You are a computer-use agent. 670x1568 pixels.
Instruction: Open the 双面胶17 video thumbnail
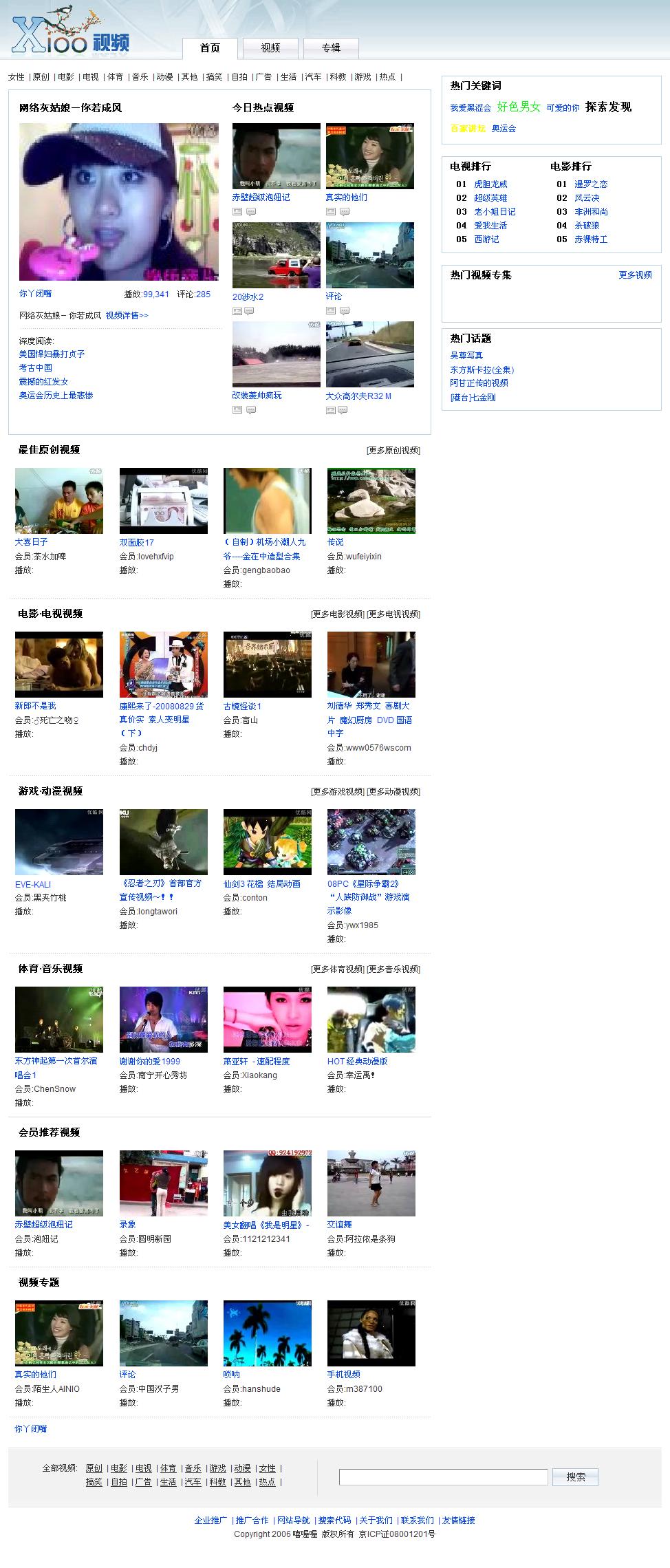coord(163,501)
